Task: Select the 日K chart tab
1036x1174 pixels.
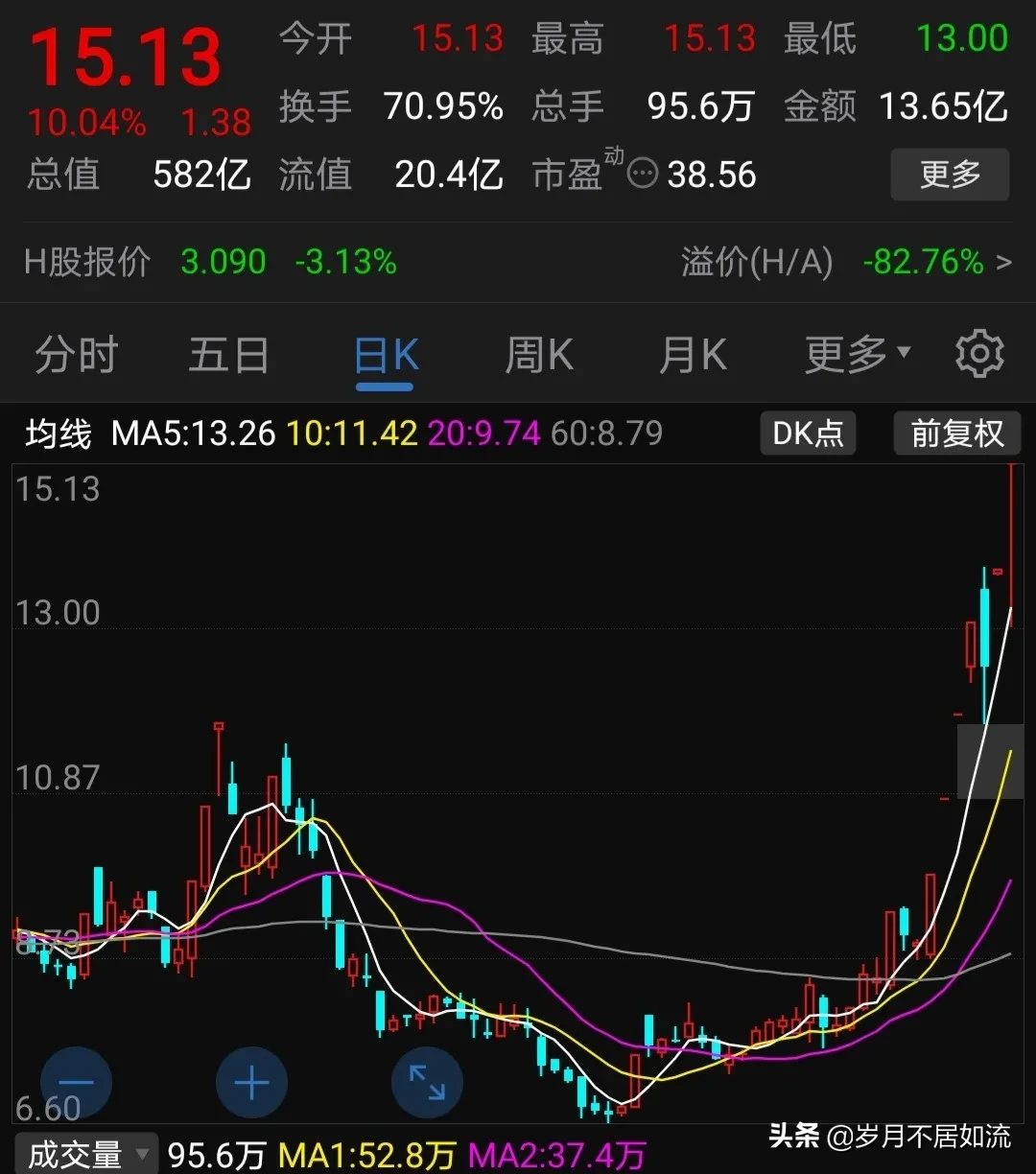Action: point(386,356)
